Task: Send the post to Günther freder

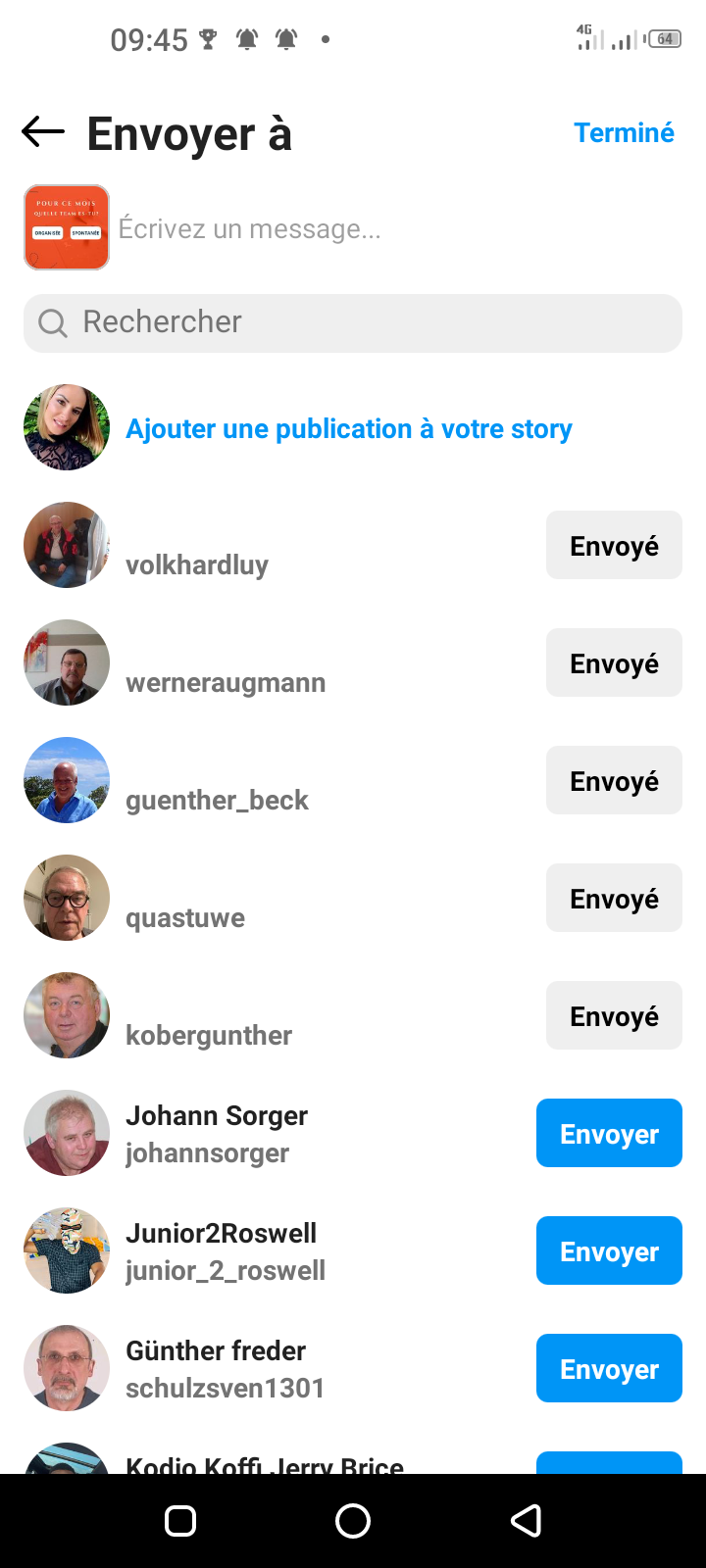Action: pos(609,1368)
